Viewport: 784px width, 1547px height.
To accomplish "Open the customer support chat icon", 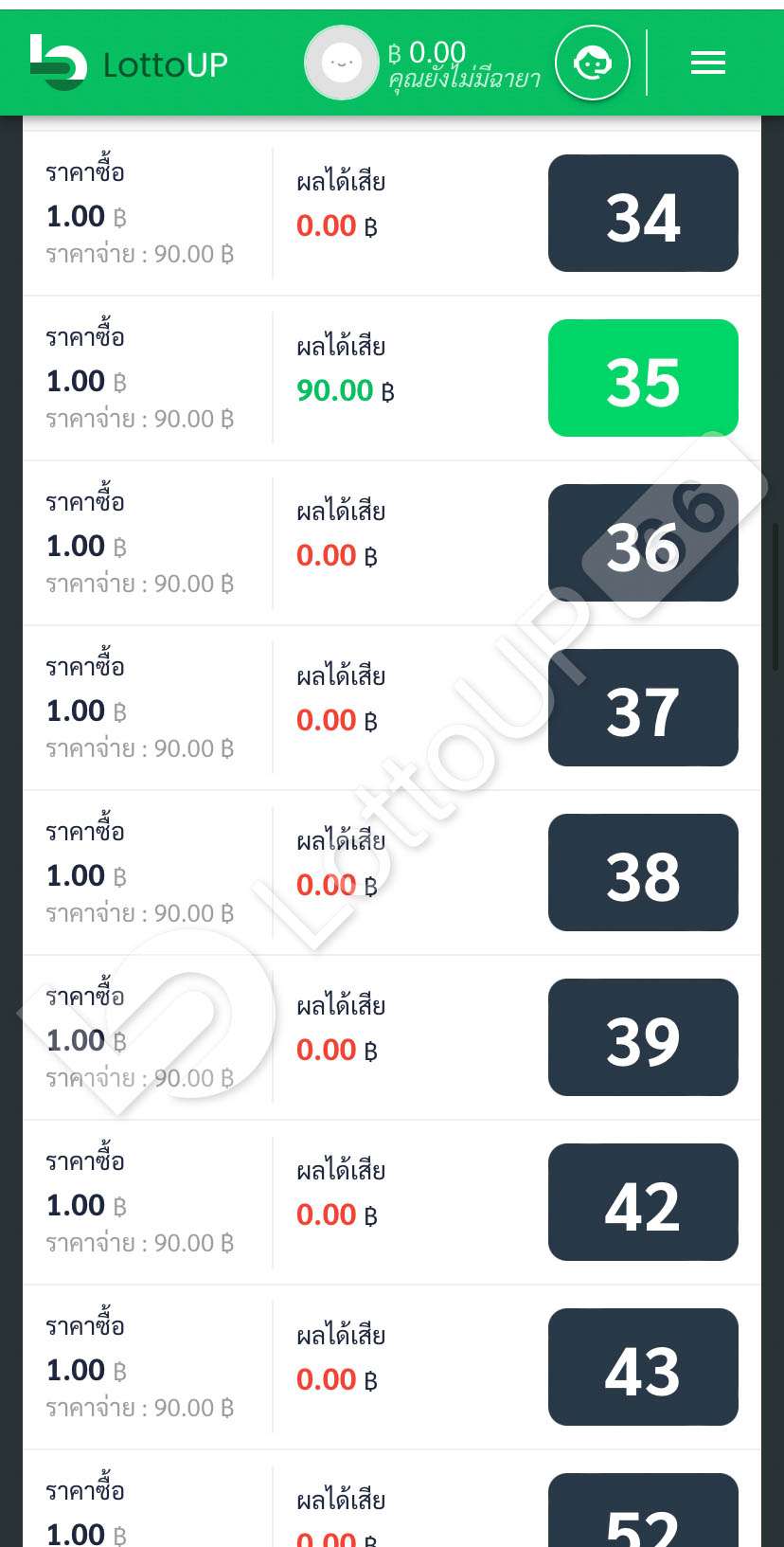I will click(593, 63).
